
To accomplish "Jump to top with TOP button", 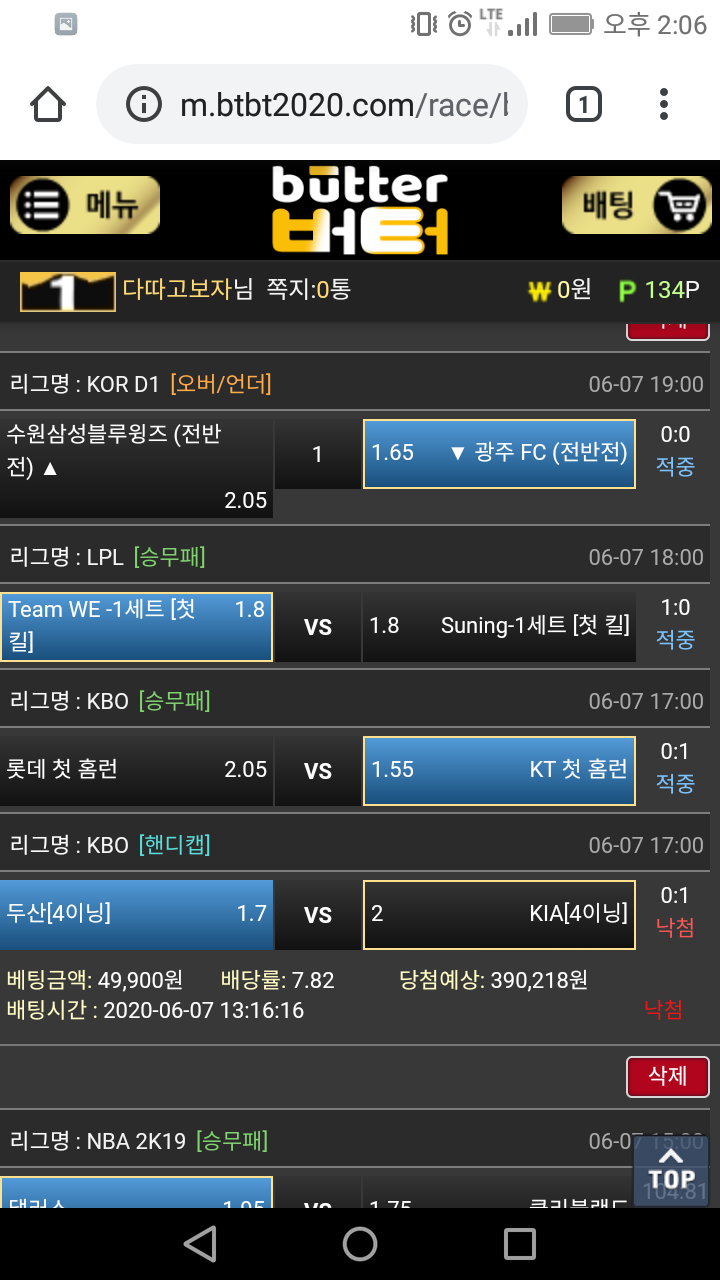I will tap(671, 1169).
